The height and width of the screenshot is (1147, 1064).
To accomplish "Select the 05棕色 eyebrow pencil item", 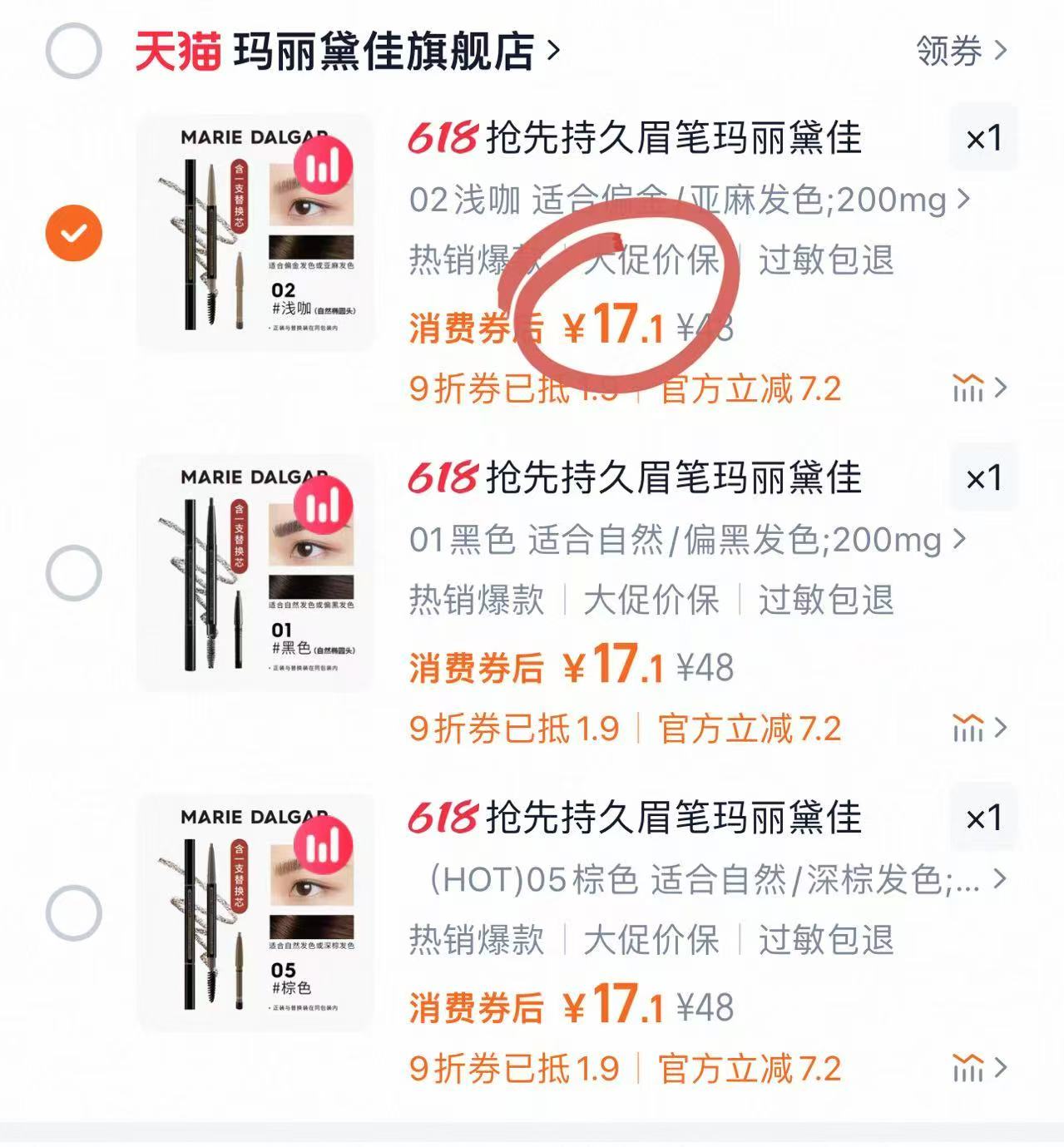I will [73, 913].
